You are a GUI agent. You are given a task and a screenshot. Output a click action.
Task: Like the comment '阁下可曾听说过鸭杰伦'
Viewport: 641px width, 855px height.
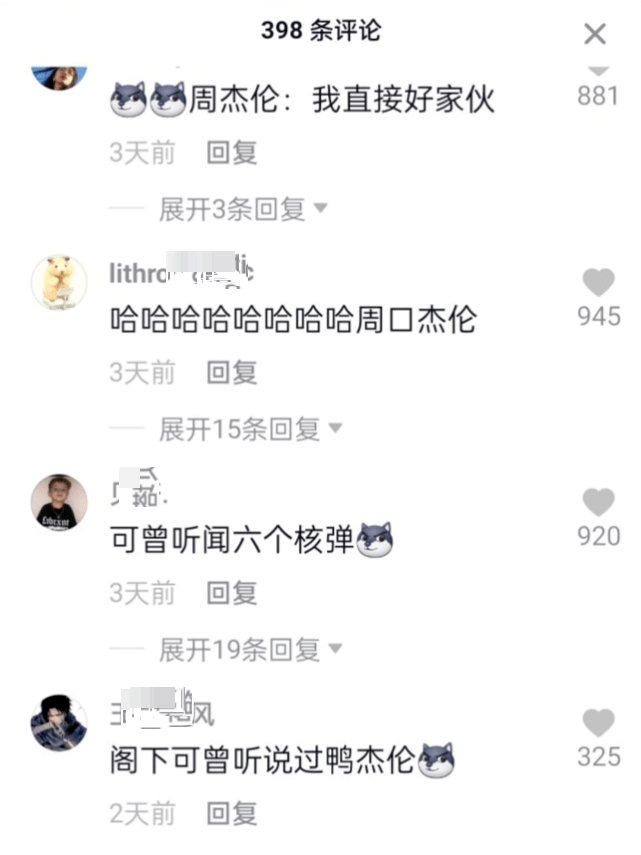tap(598, 722)
